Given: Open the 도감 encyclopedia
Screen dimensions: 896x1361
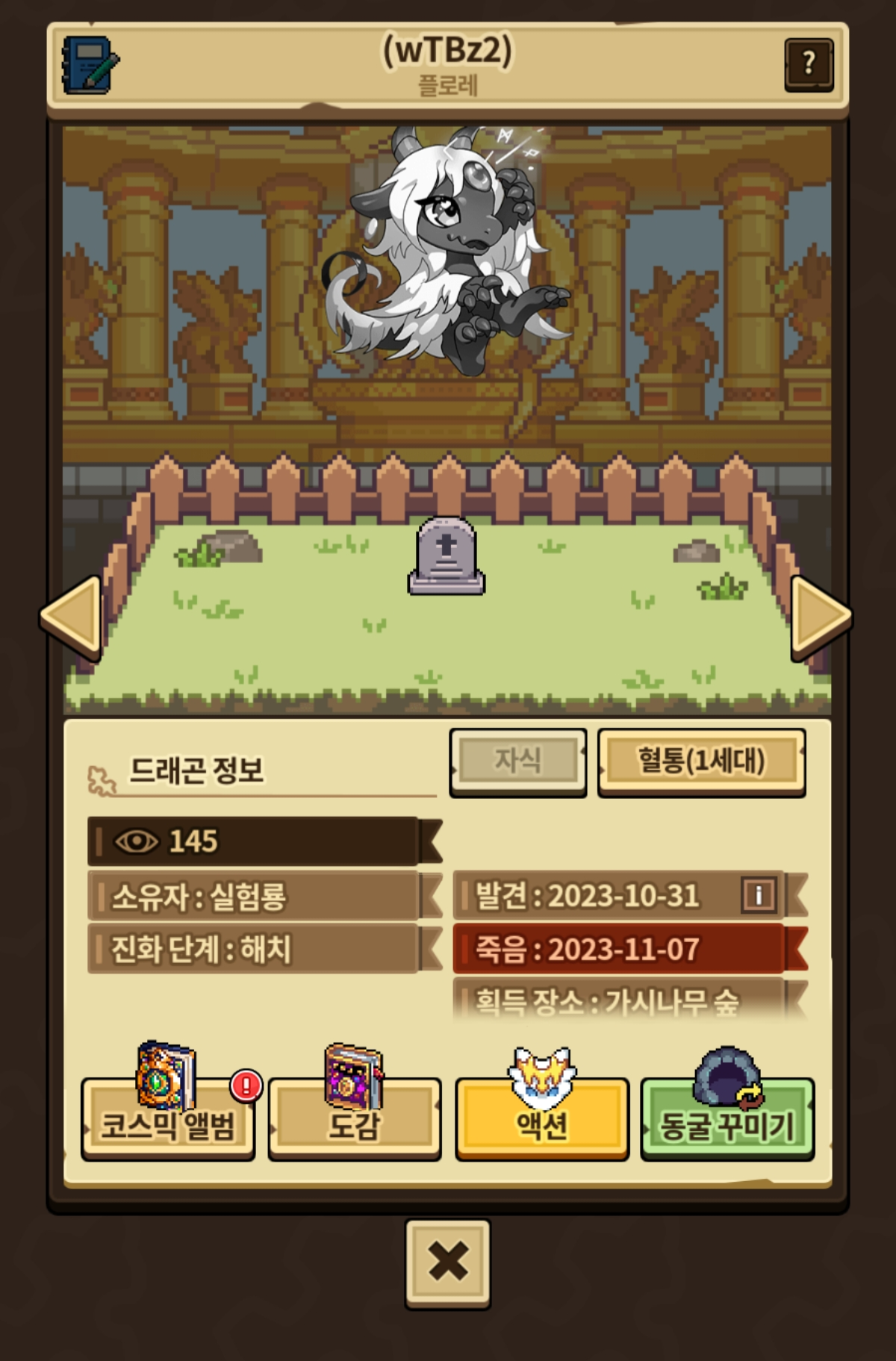Looking at the screenshot, I should tap(355, 1118).
